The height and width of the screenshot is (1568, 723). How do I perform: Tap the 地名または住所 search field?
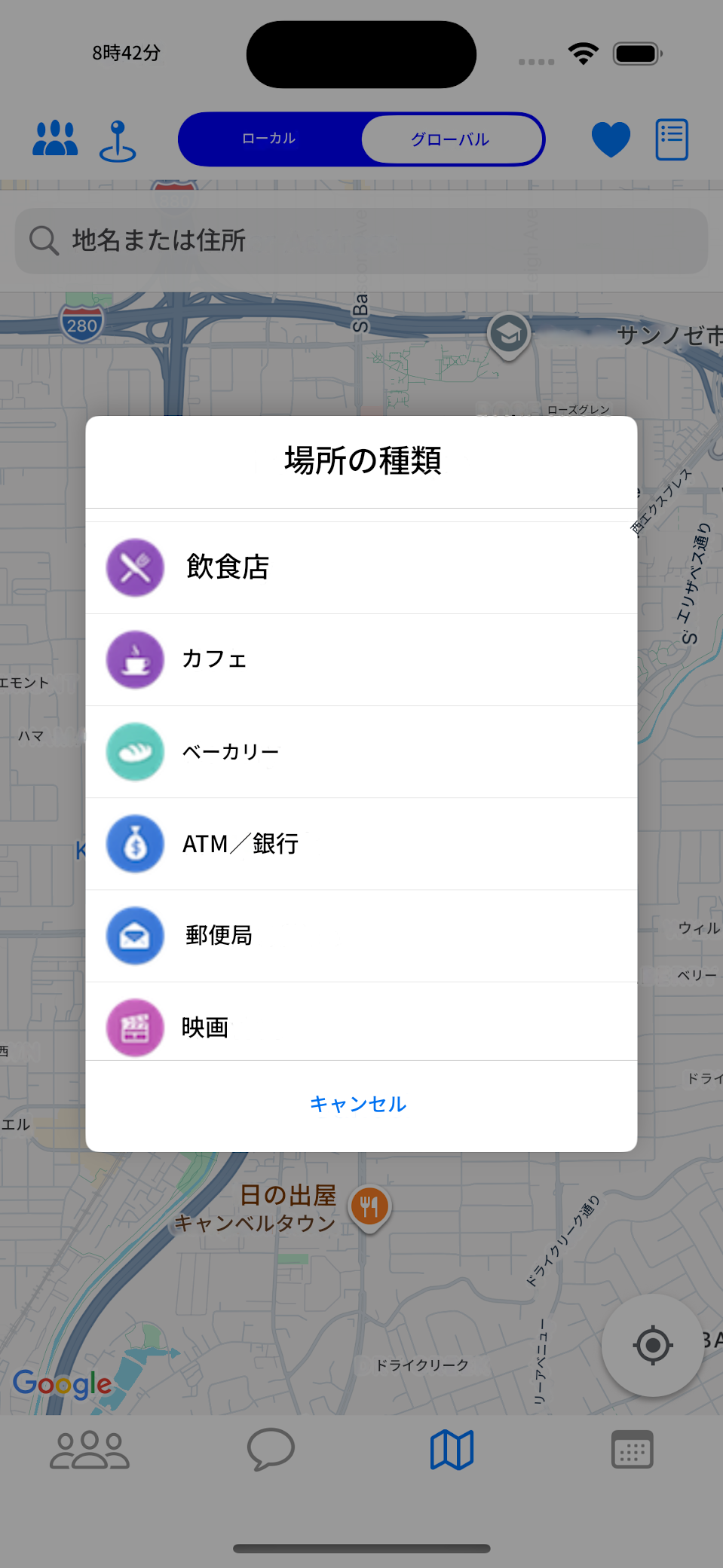click(x=361, y=241)
